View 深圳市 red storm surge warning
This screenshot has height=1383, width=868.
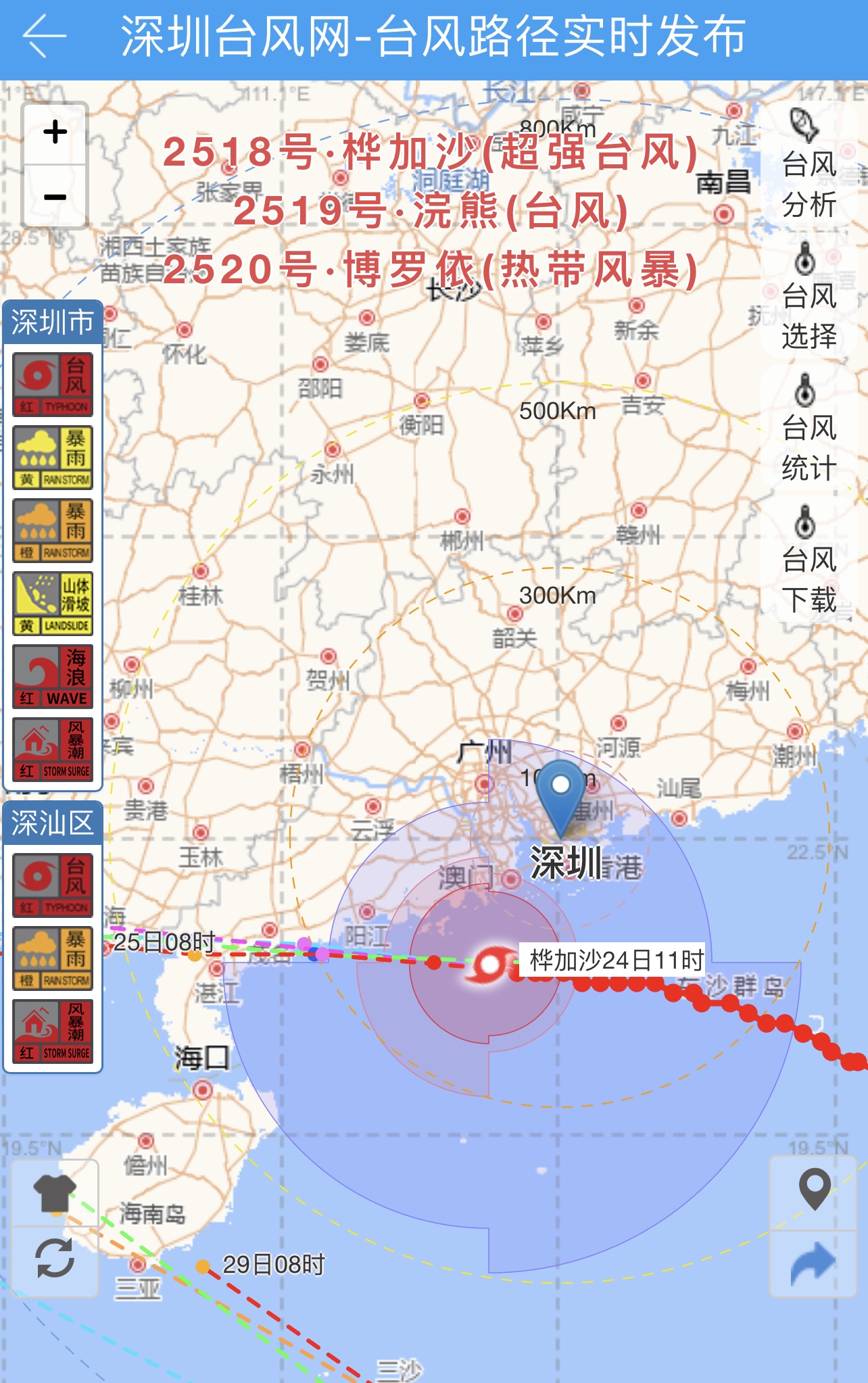pyautogui.click(x=53, y=750)
